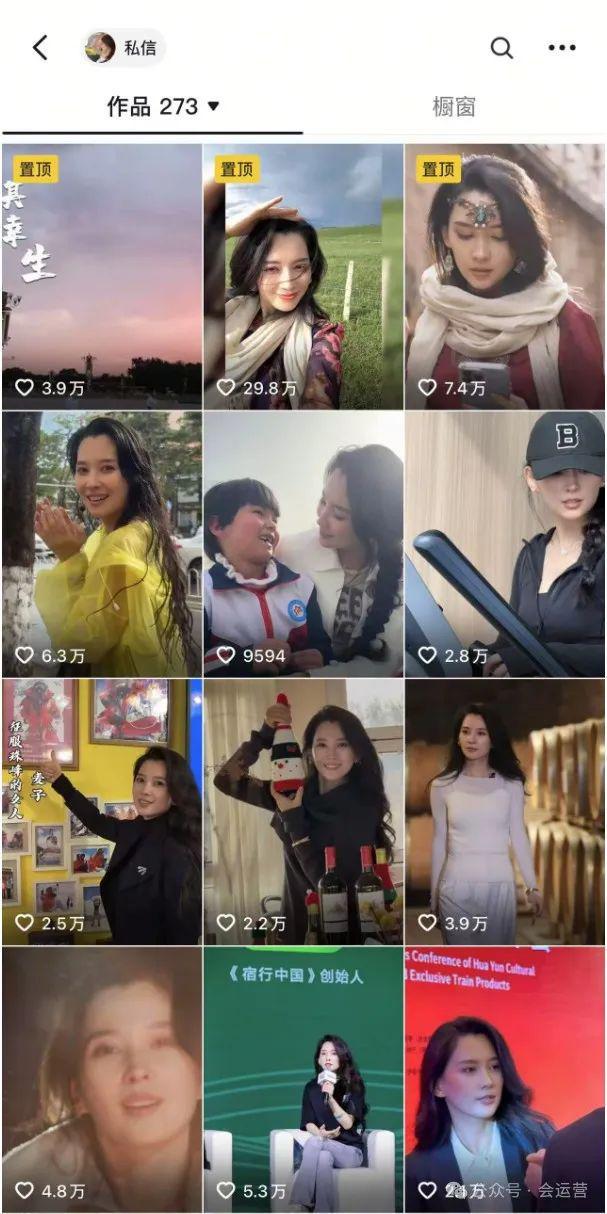Open the pinned video with 29.8万 likes
Viewport: 607px width, 1214px height.
(303, 277)
